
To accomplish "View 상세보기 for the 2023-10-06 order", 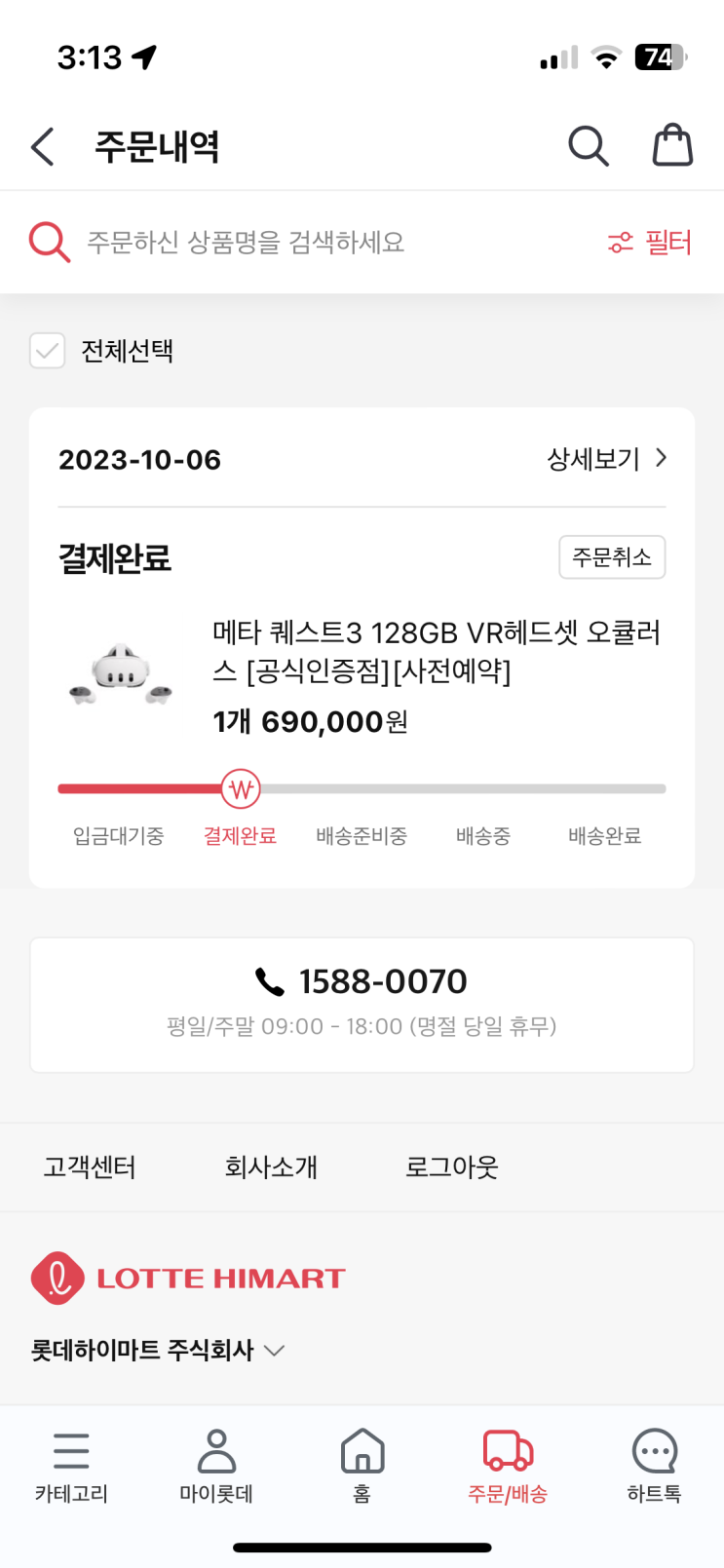I will (x=606, y=458).
